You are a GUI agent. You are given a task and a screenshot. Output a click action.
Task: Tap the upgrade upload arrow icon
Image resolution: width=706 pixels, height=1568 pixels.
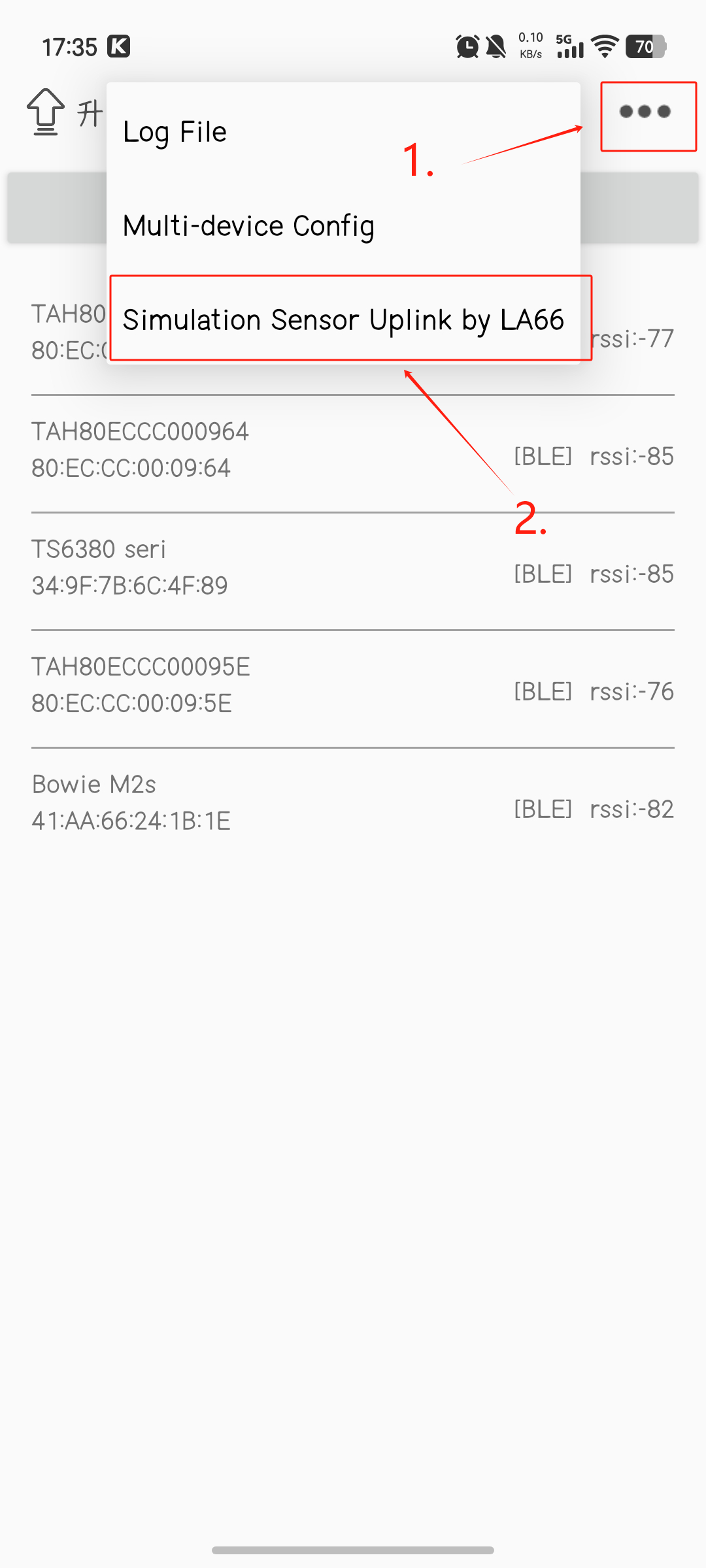[x=46, y=112]
